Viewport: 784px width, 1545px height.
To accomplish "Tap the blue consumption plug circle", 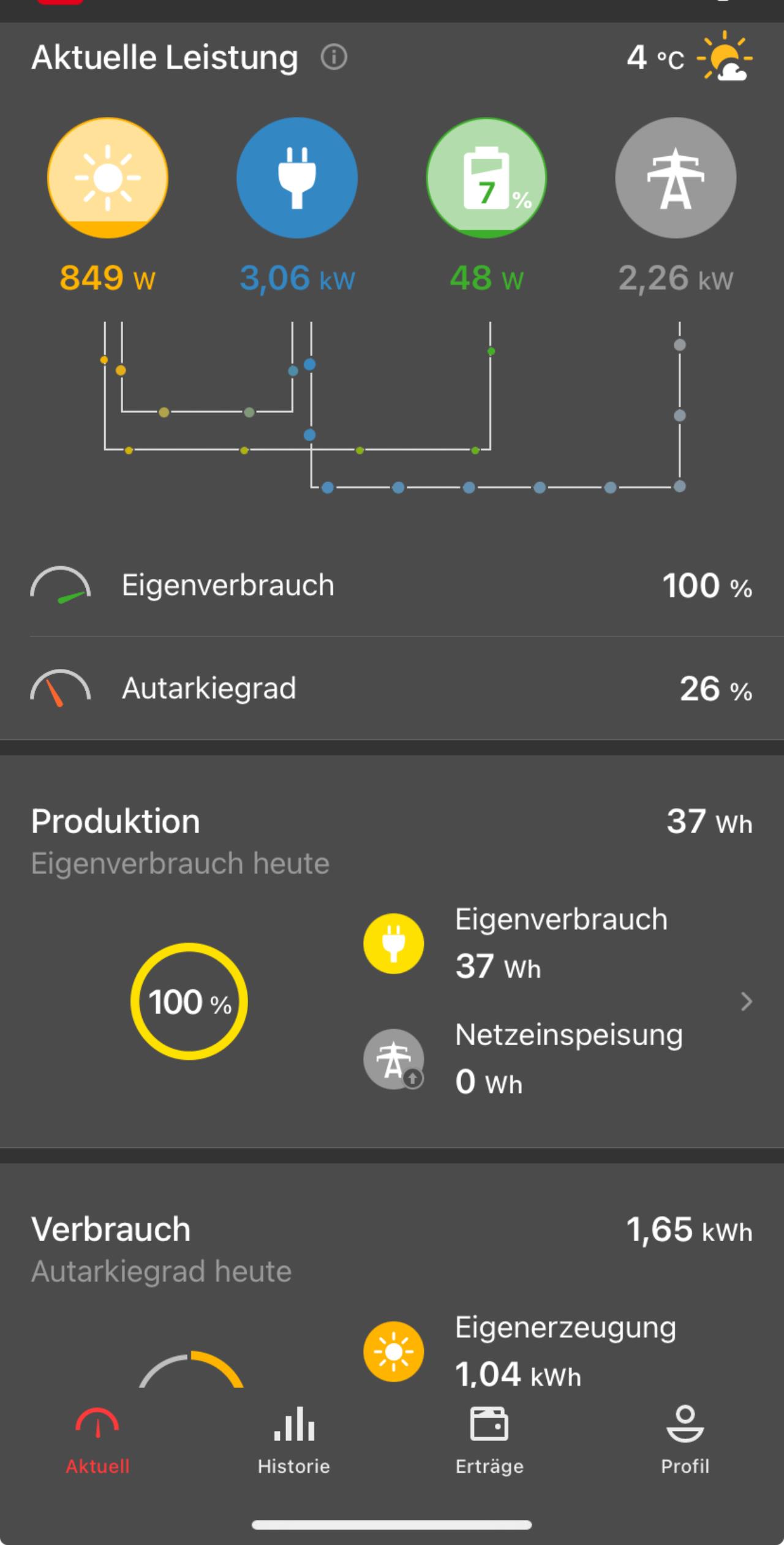I will 297,178.
